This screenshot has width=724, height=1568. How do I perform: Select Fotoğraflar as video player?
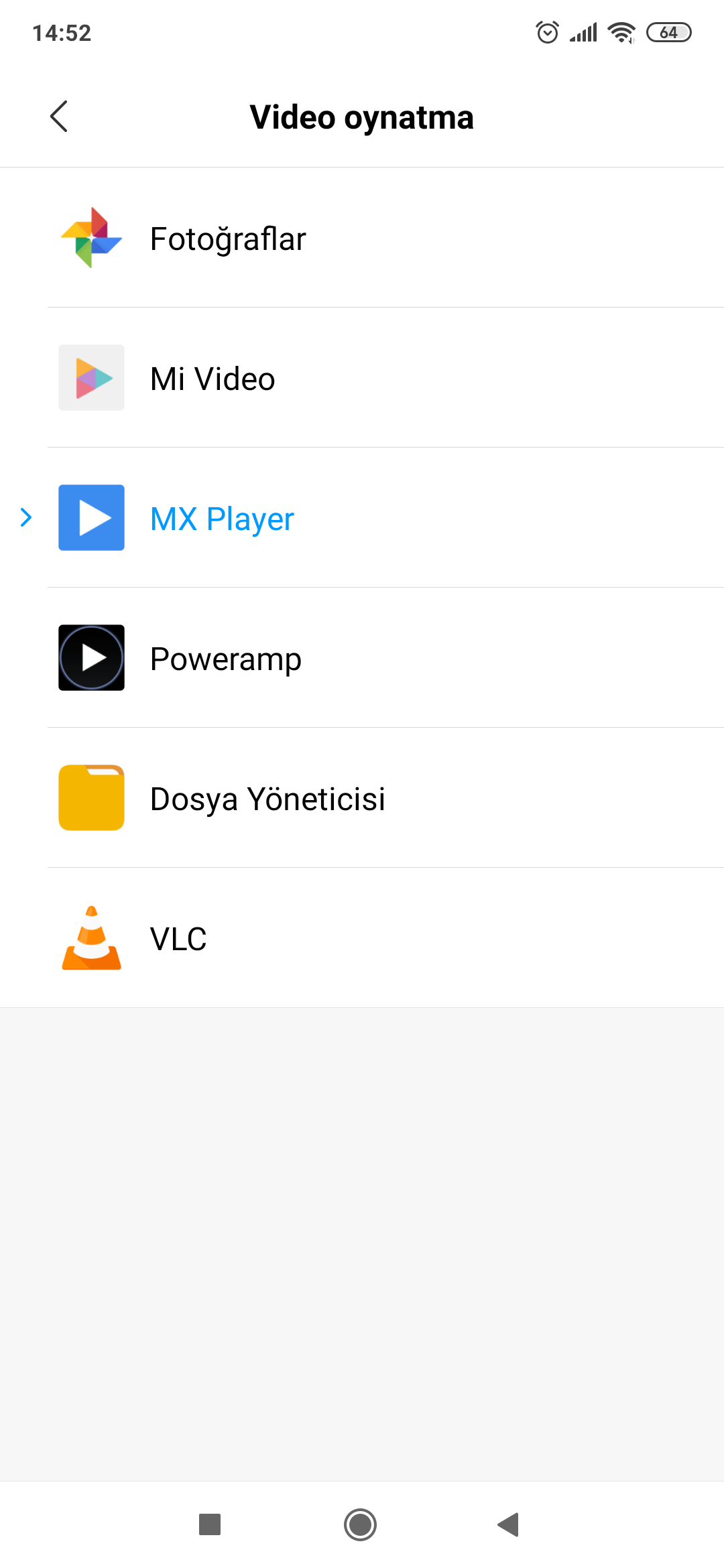(362, 238)
